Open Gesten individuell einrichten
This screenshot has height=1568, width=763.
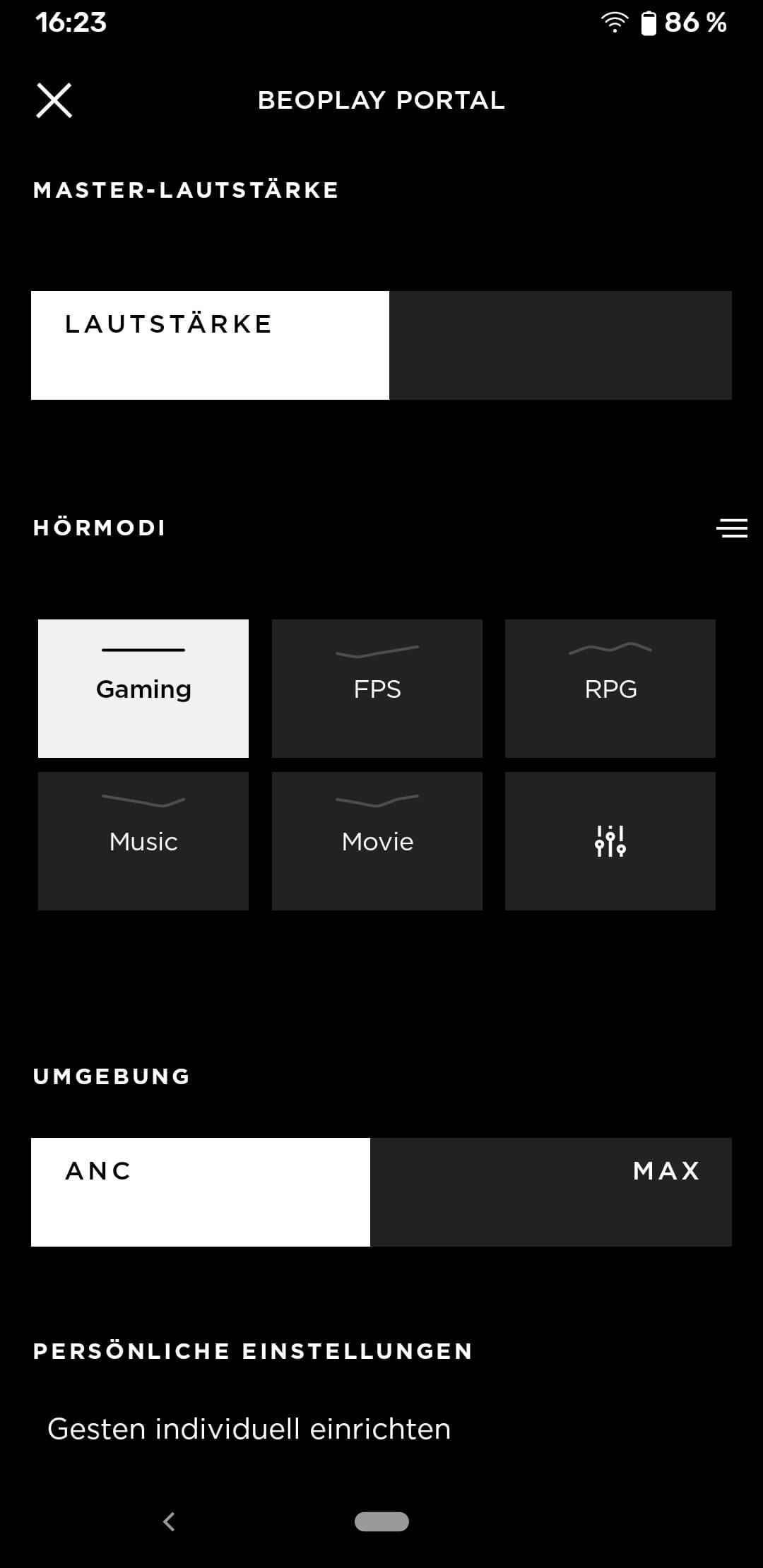pos(249,1429)
